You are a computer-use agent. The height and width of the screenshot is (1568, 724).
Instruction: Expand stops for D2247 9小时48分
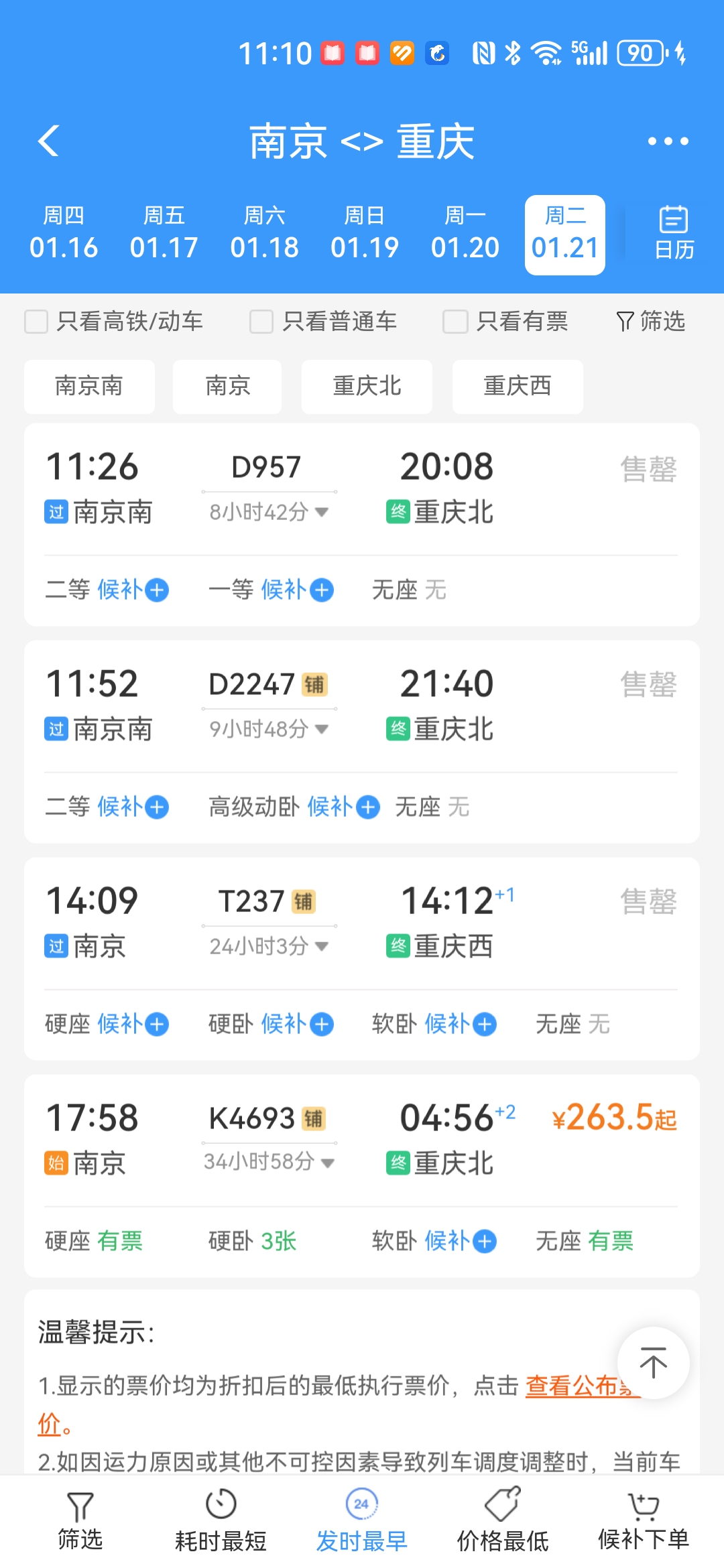tap(268, 729)
